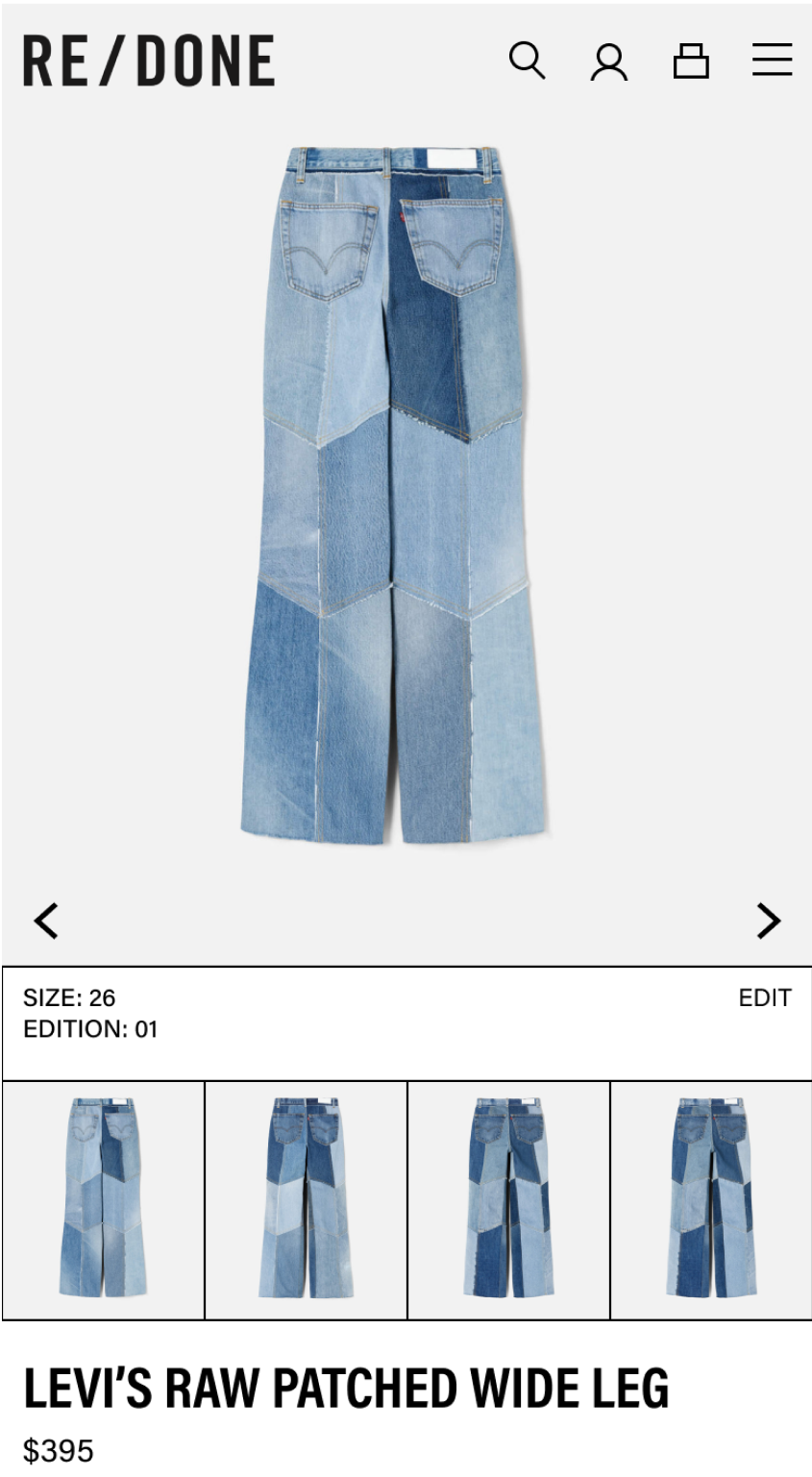Select the third jeans thumbnail
812x1477 pixels.
pyautogui.click(x=508, y=1199)
